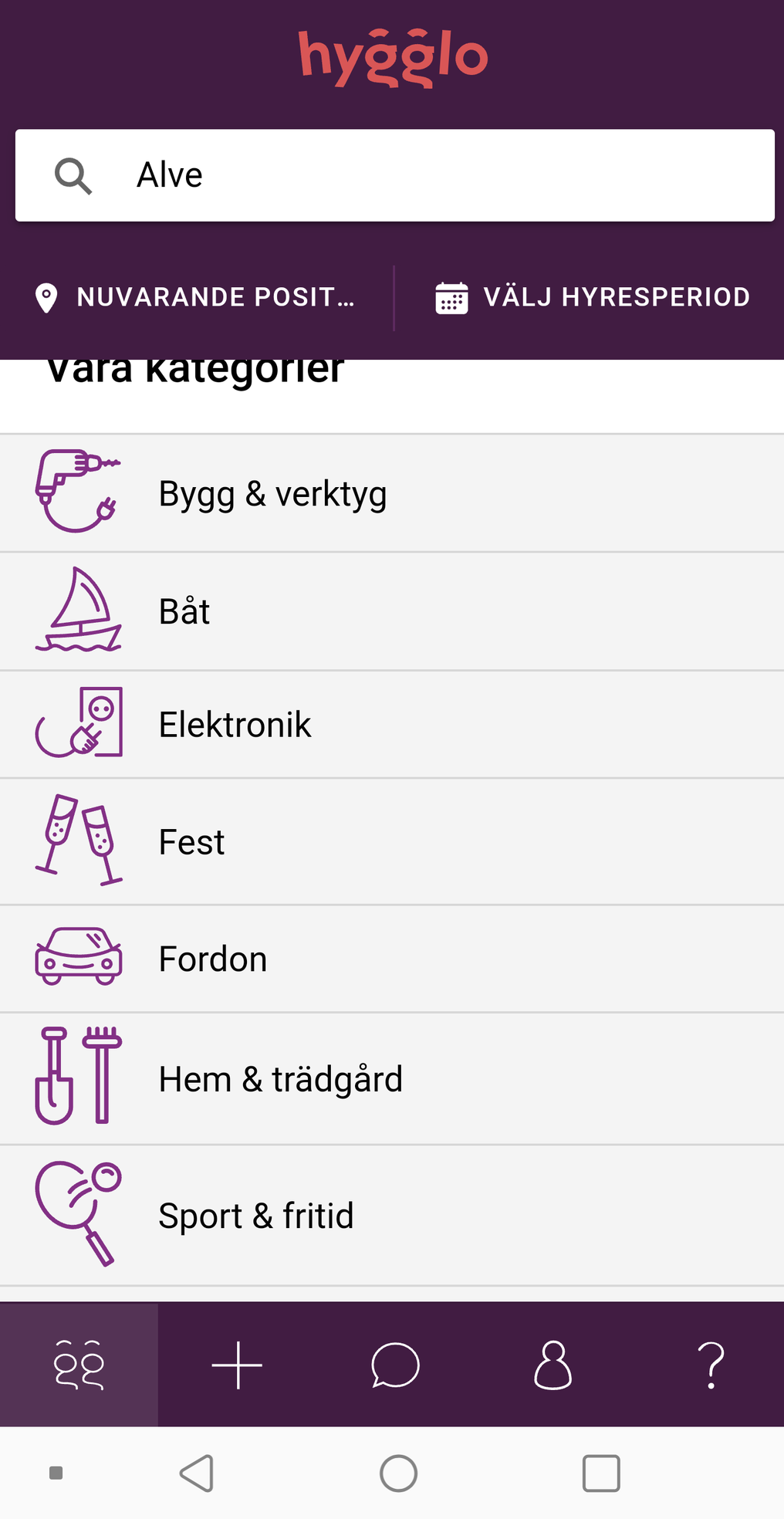The height and width of the screenshot is (1519, 784).
Task: Select the Elektronik category
Action: click(x=392, y=725)
